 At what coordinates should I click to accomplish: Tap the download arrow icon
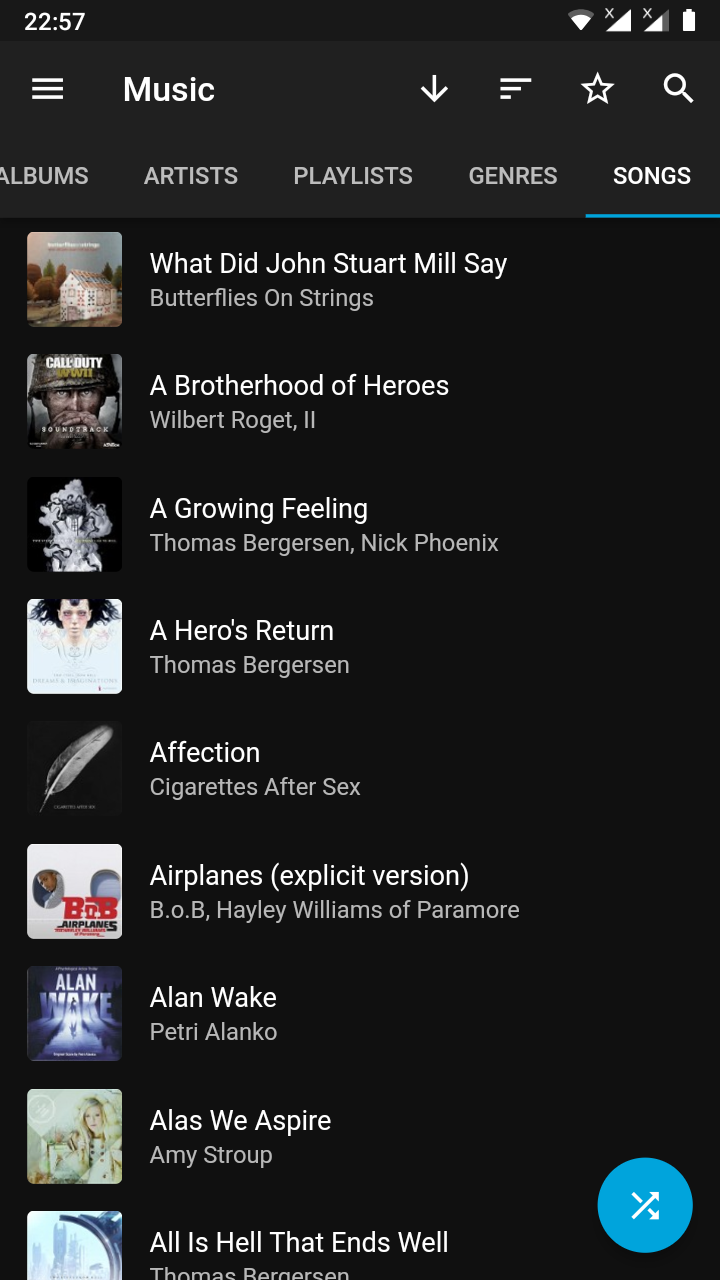point(434,90)
